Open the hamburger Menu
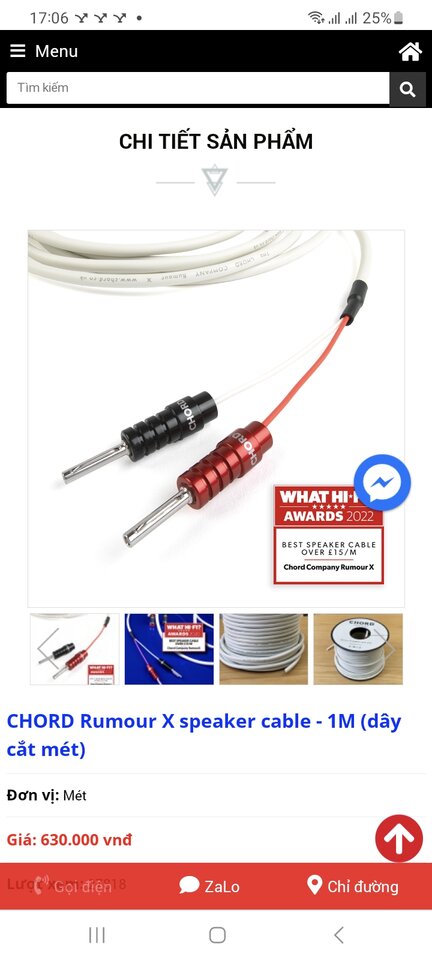The height and width of the screenshot is (960, 432). click(x=43, y=51)
